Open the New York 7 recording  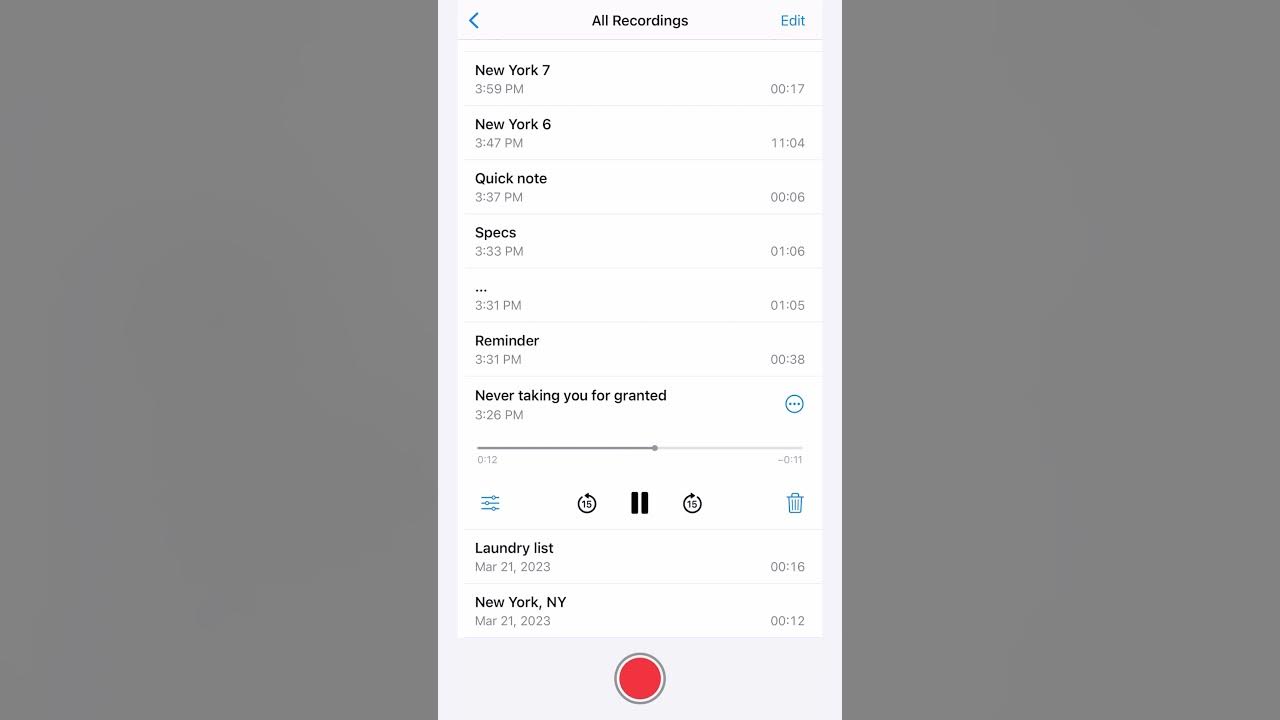tap(640, 79)
